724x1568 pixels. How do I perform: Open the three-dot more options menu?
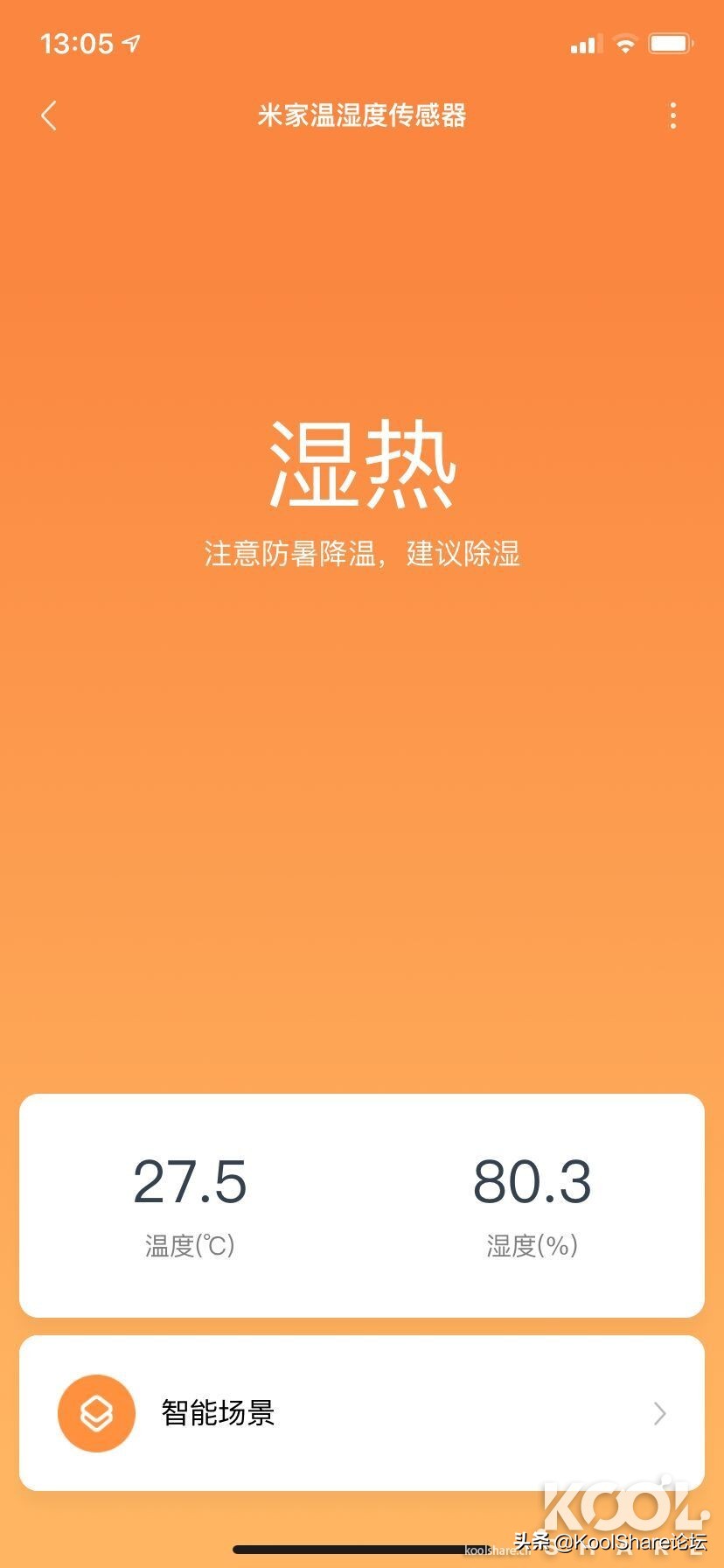673,115
